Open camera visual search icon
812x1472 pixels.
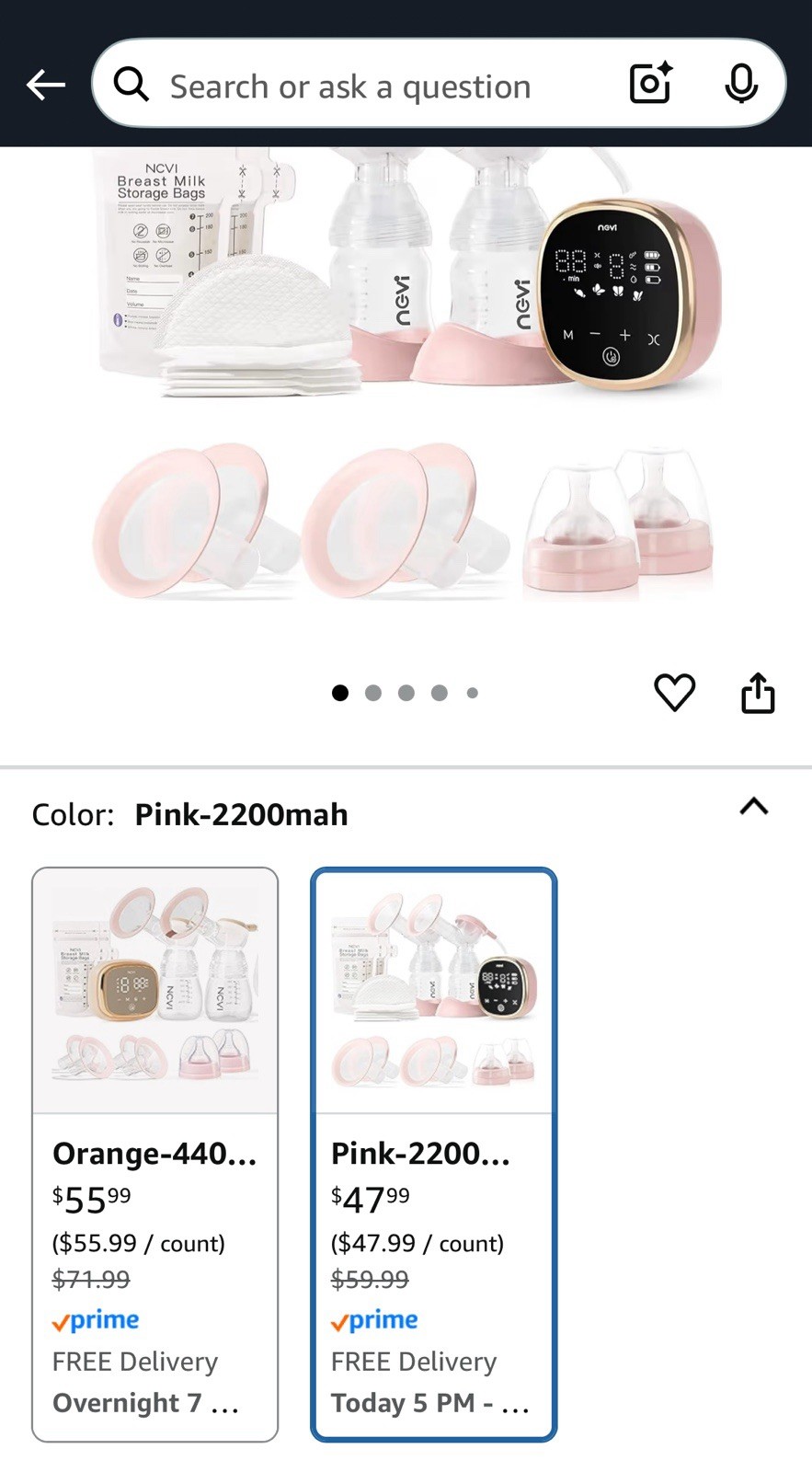point(650,84)
